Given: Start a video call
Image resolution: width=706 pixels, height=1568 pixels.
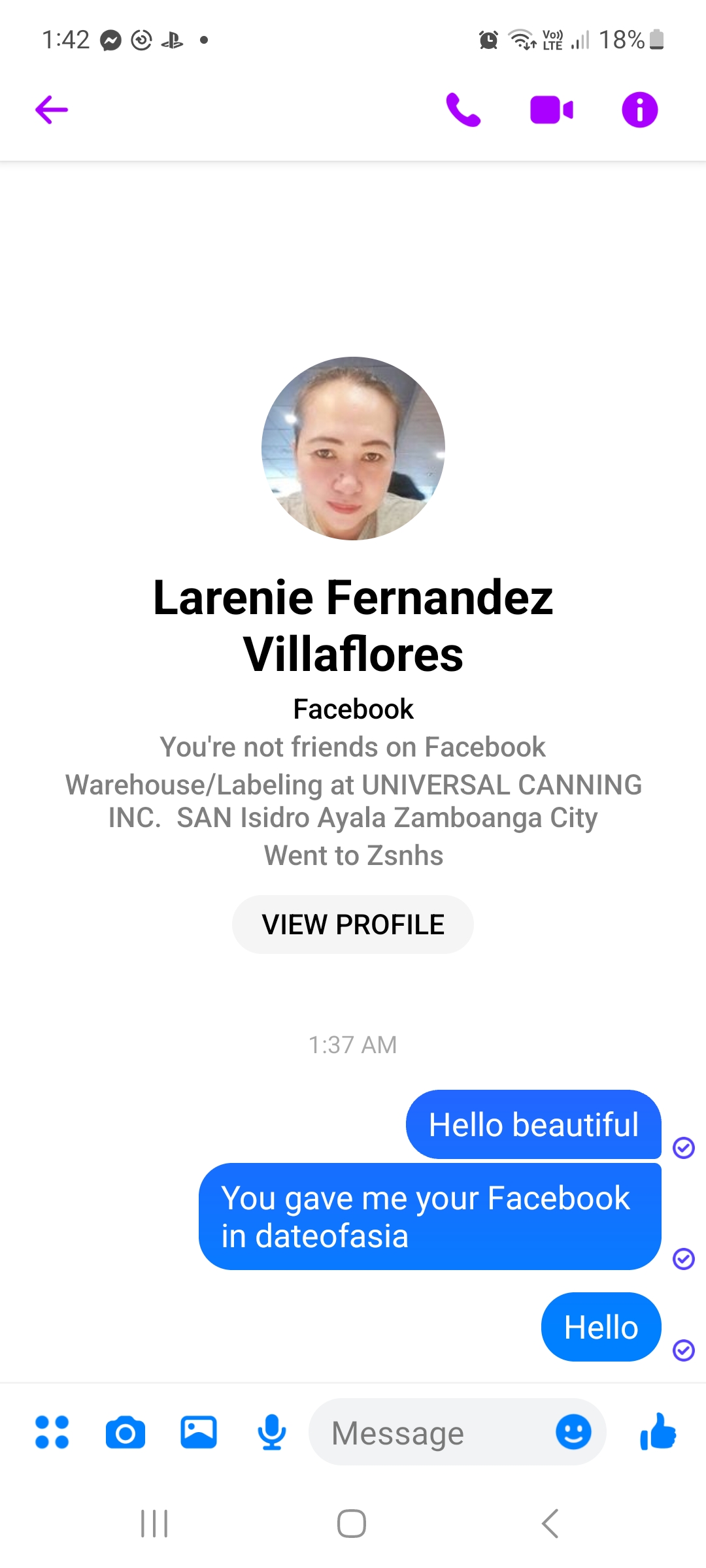Looking at the screenshot, I should 551,110.
